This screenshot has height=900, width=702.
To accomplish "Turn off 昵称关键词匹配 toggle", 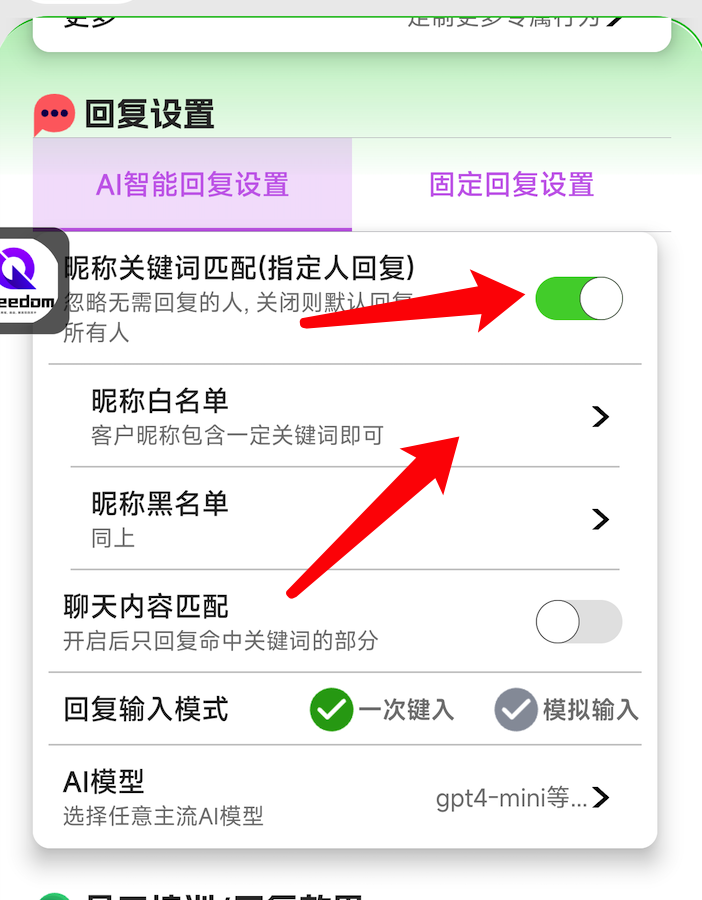I will 578,298.
